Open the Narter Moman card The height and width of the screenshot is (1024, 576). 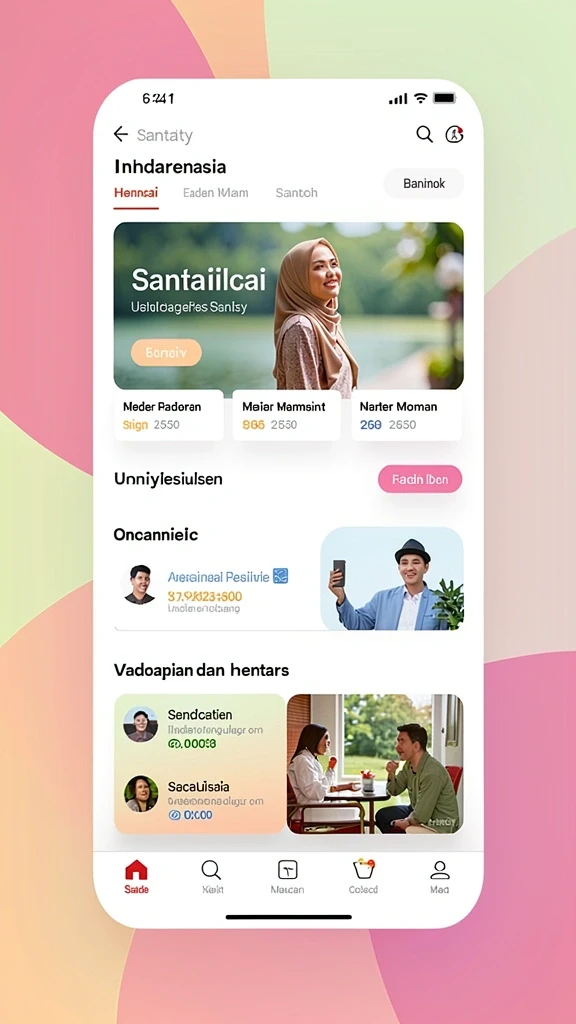click(x=406, y=415)
